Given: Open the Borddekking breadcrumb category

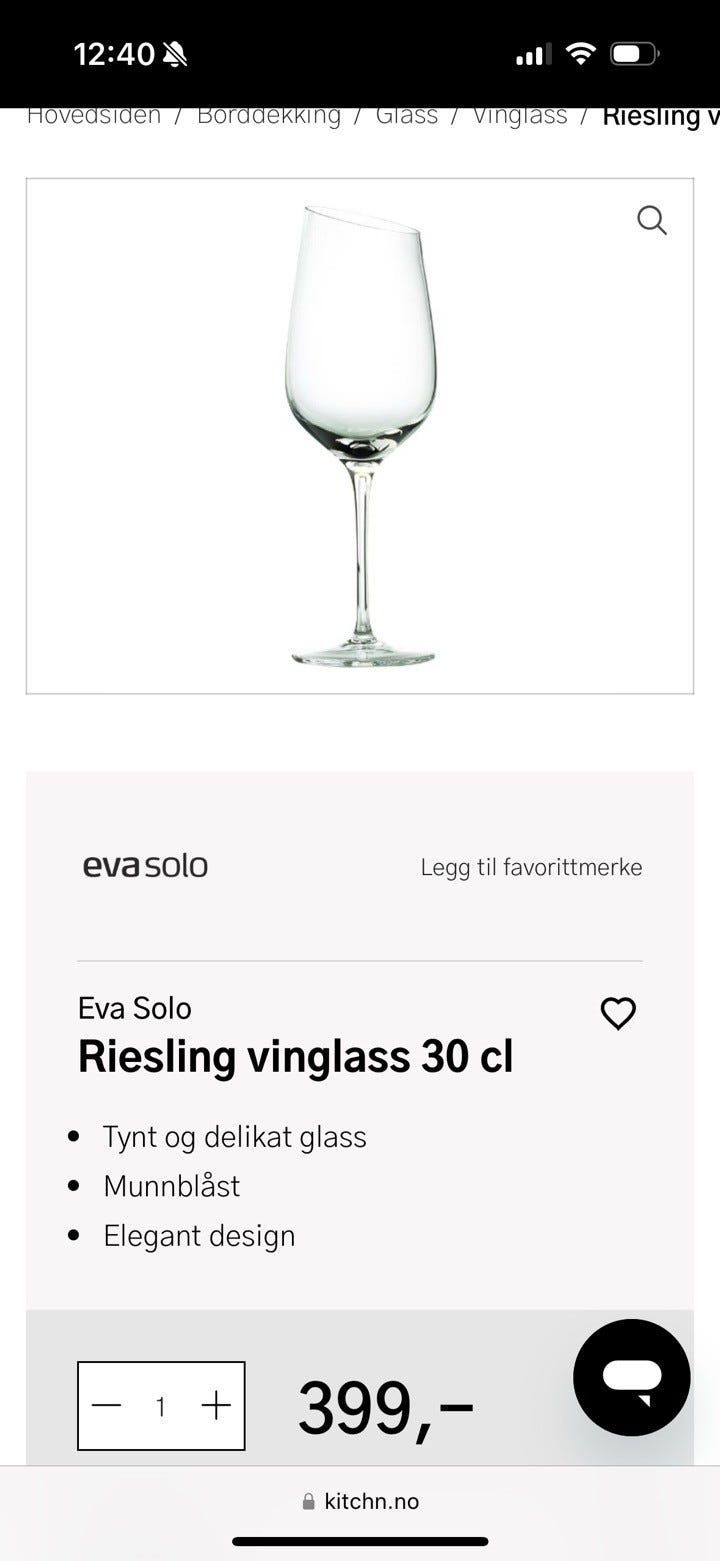Looking at the screenshot, I should point(268,116).
